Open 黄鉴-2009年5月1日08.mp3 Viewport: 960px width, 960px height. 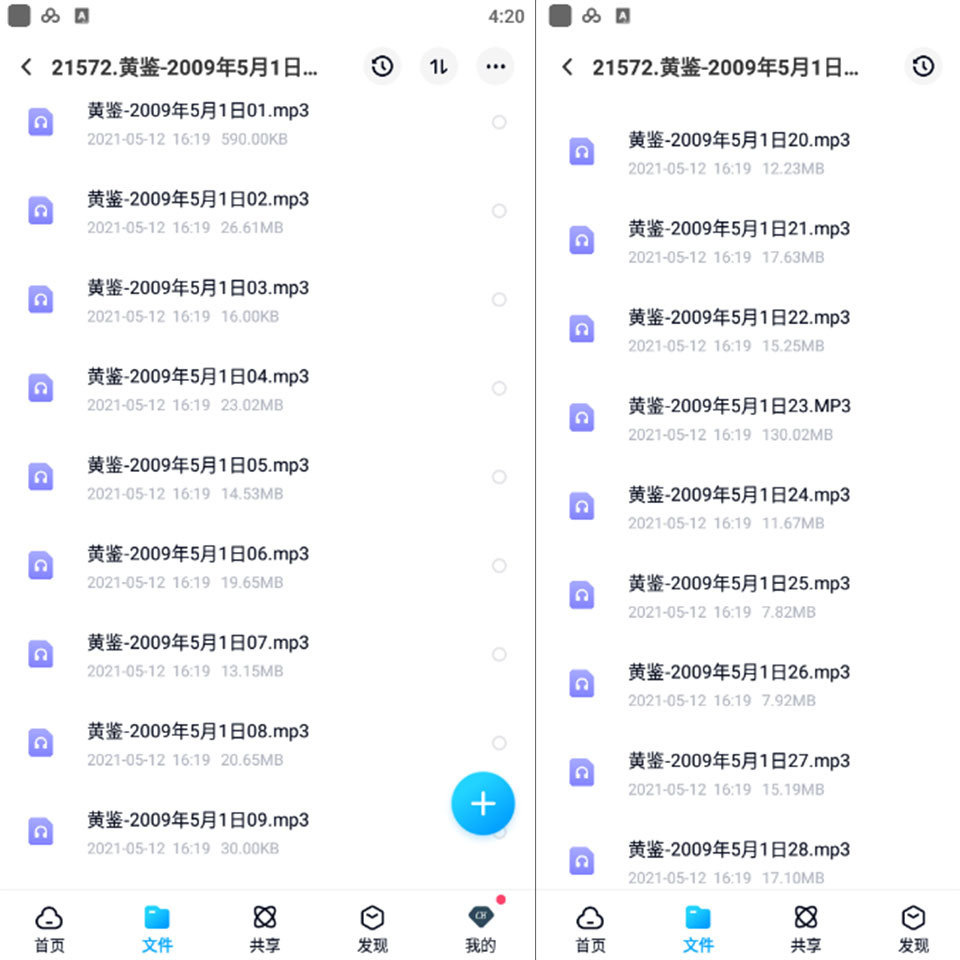coord(267,744)
